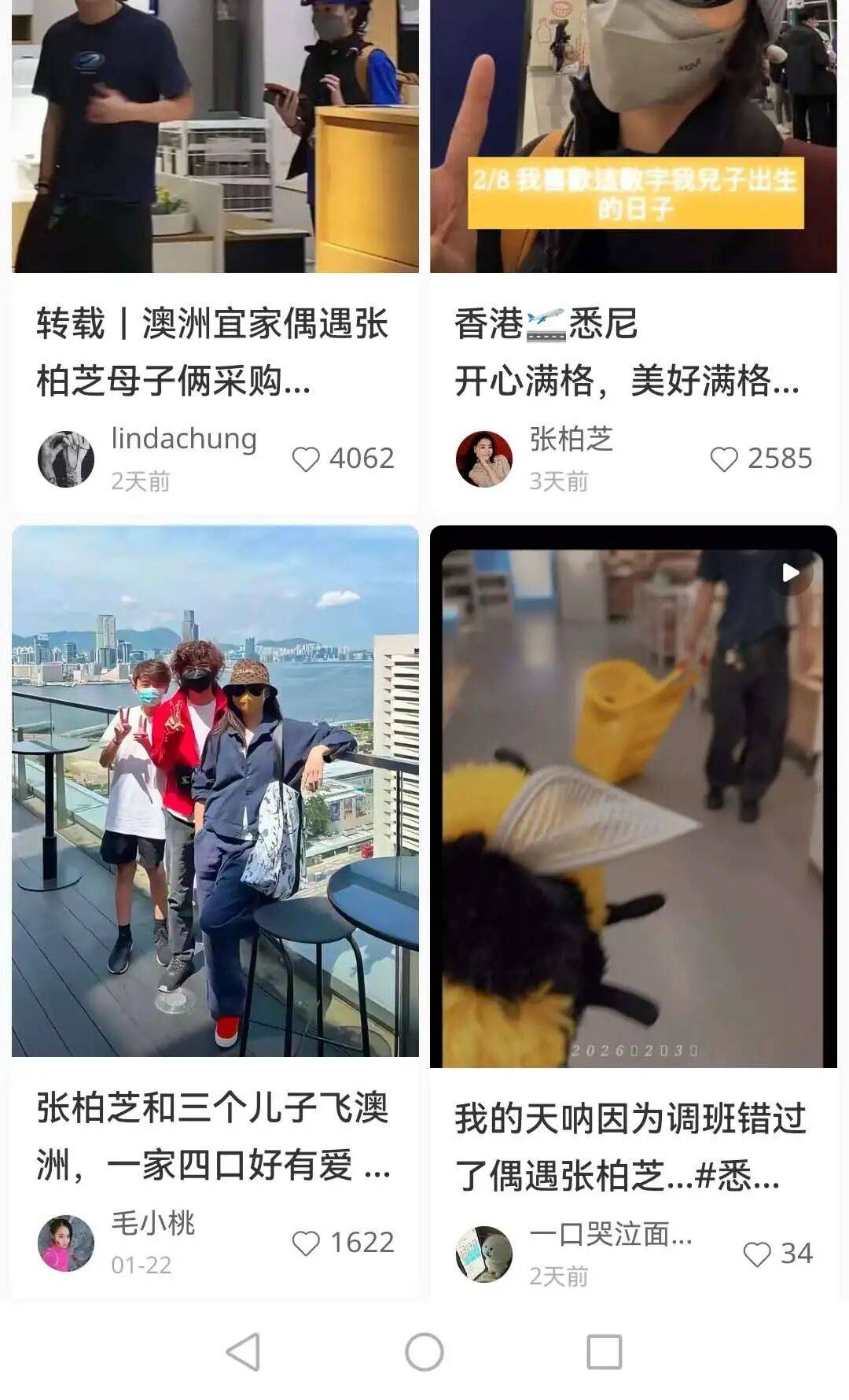
Task: Open the recent apps view
Action: tap(605, 1352)
